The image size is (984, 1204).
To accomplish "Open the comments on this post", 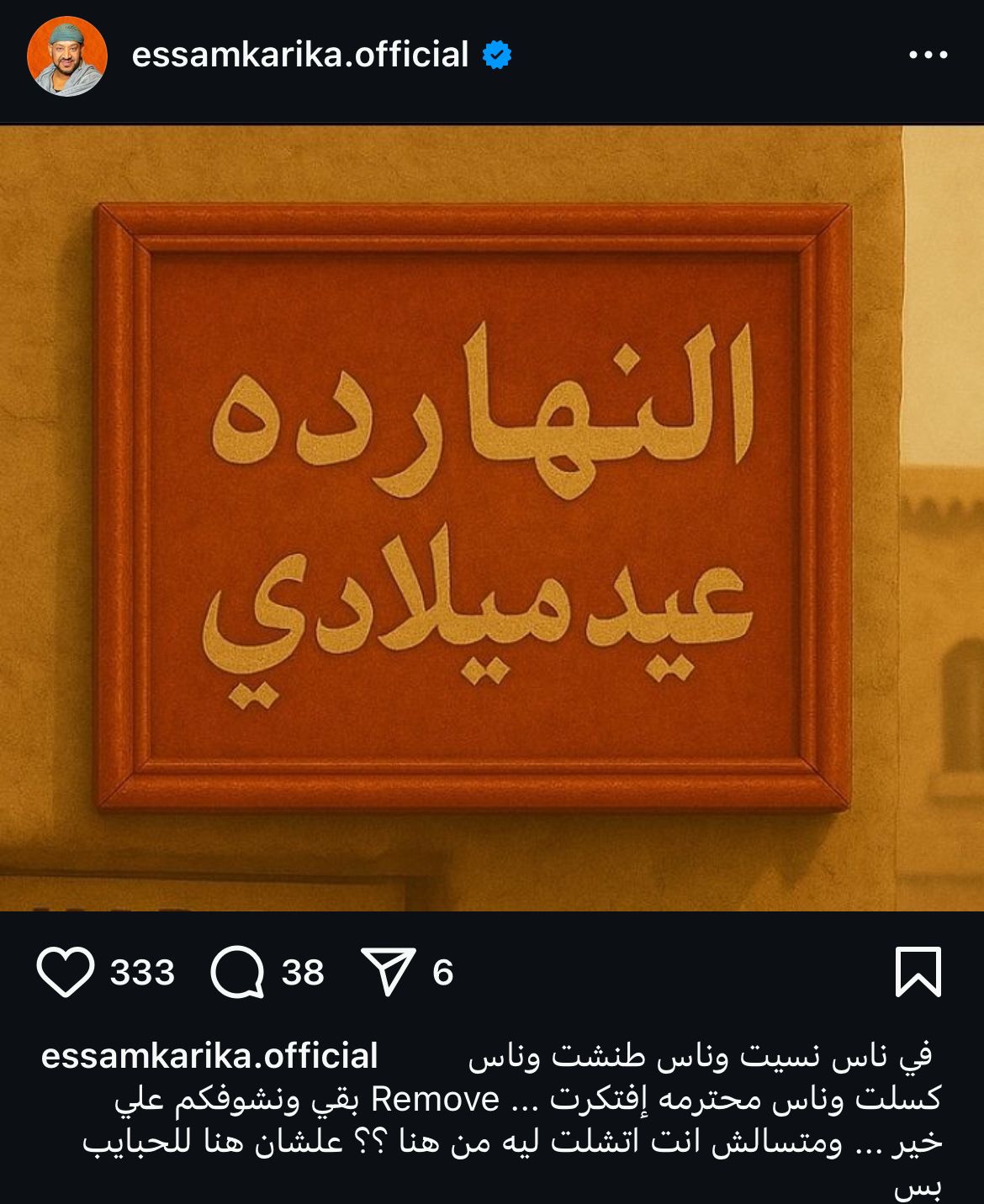I will 237,972.
